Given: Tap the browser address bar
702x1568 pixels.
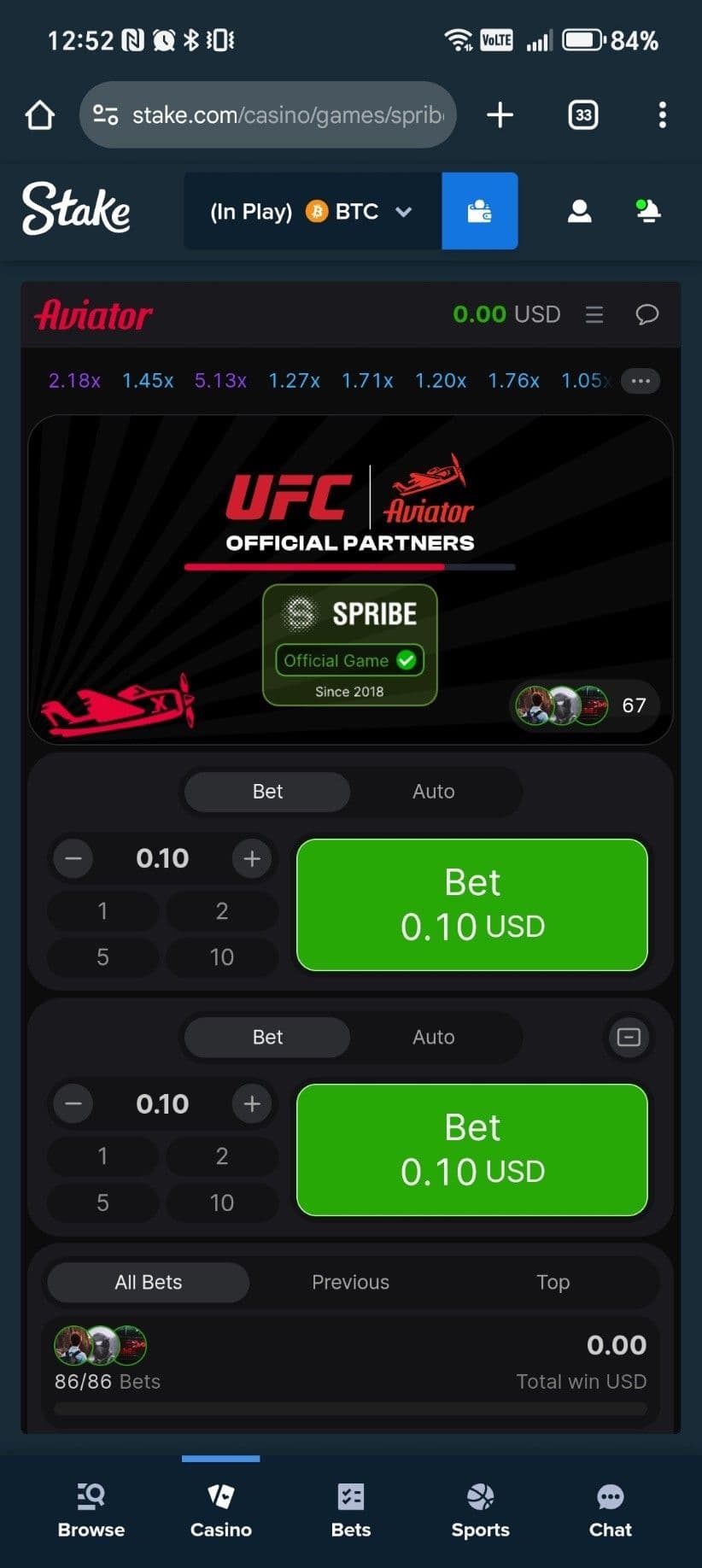Looking at the screenshot, I should coord(282,114).
